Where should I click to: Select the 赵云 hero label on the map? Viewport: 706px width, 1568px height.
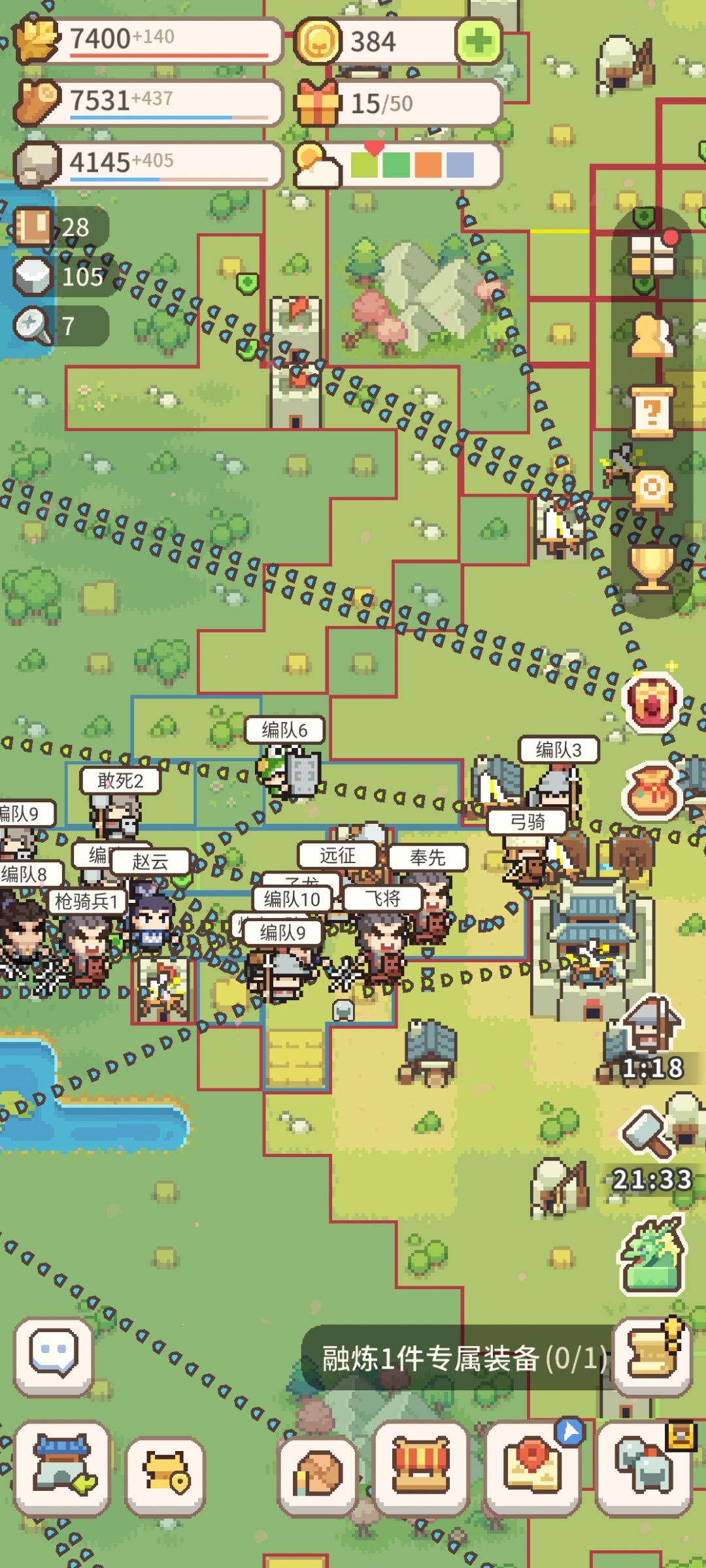click(x=150, y=862)
